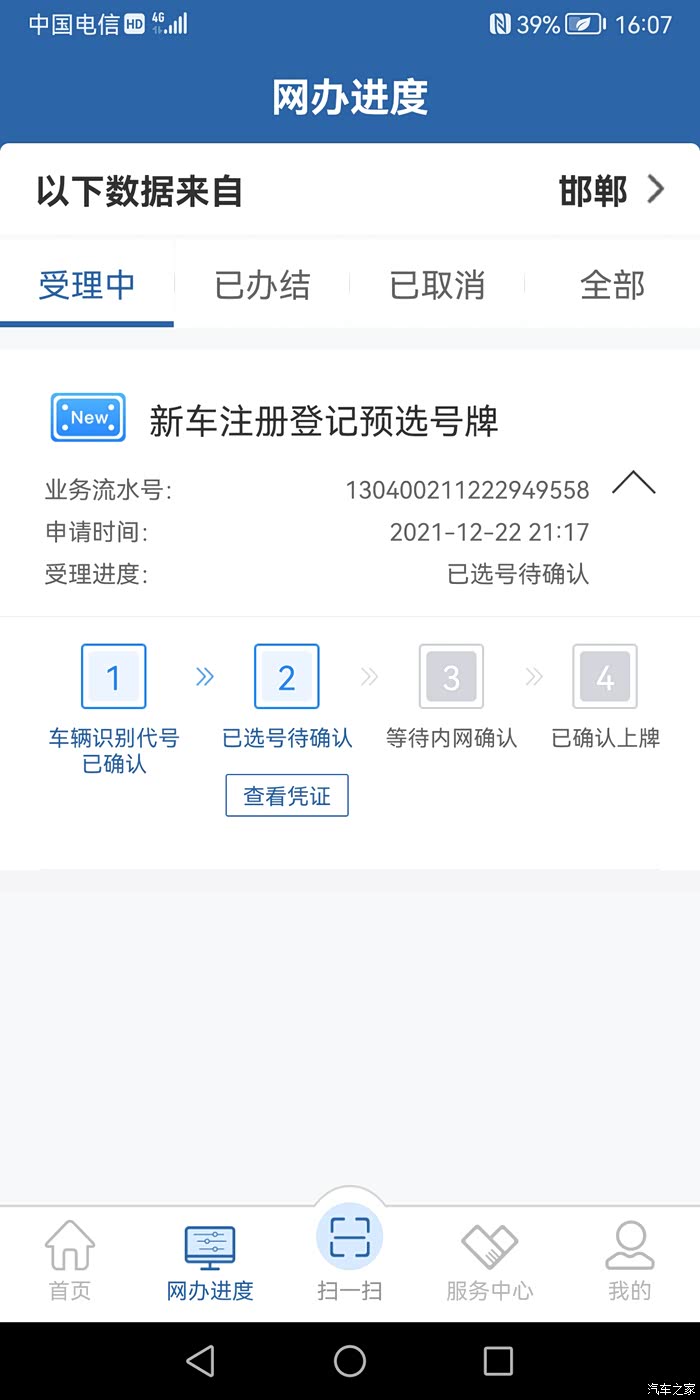
Task: Tap the system home button
Action: click(350, 1361)
